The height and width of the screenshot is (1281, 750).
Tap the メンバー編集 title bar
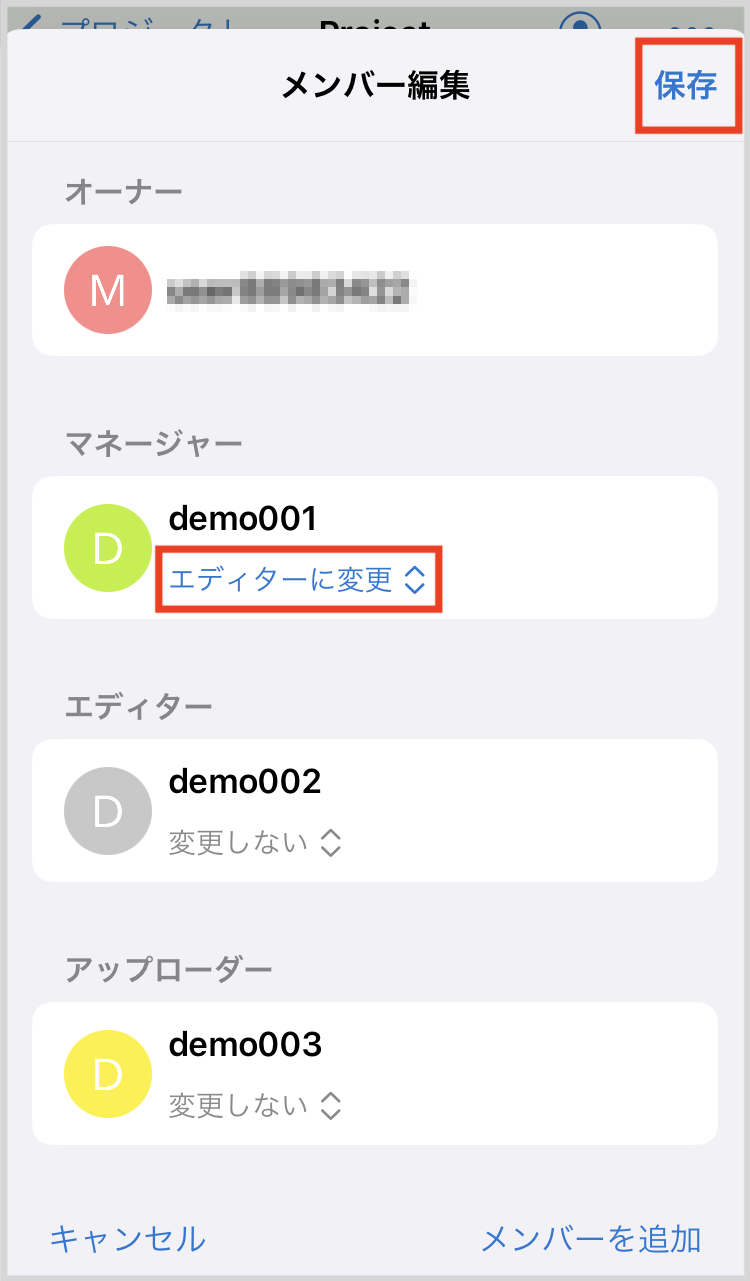[375, 87]
